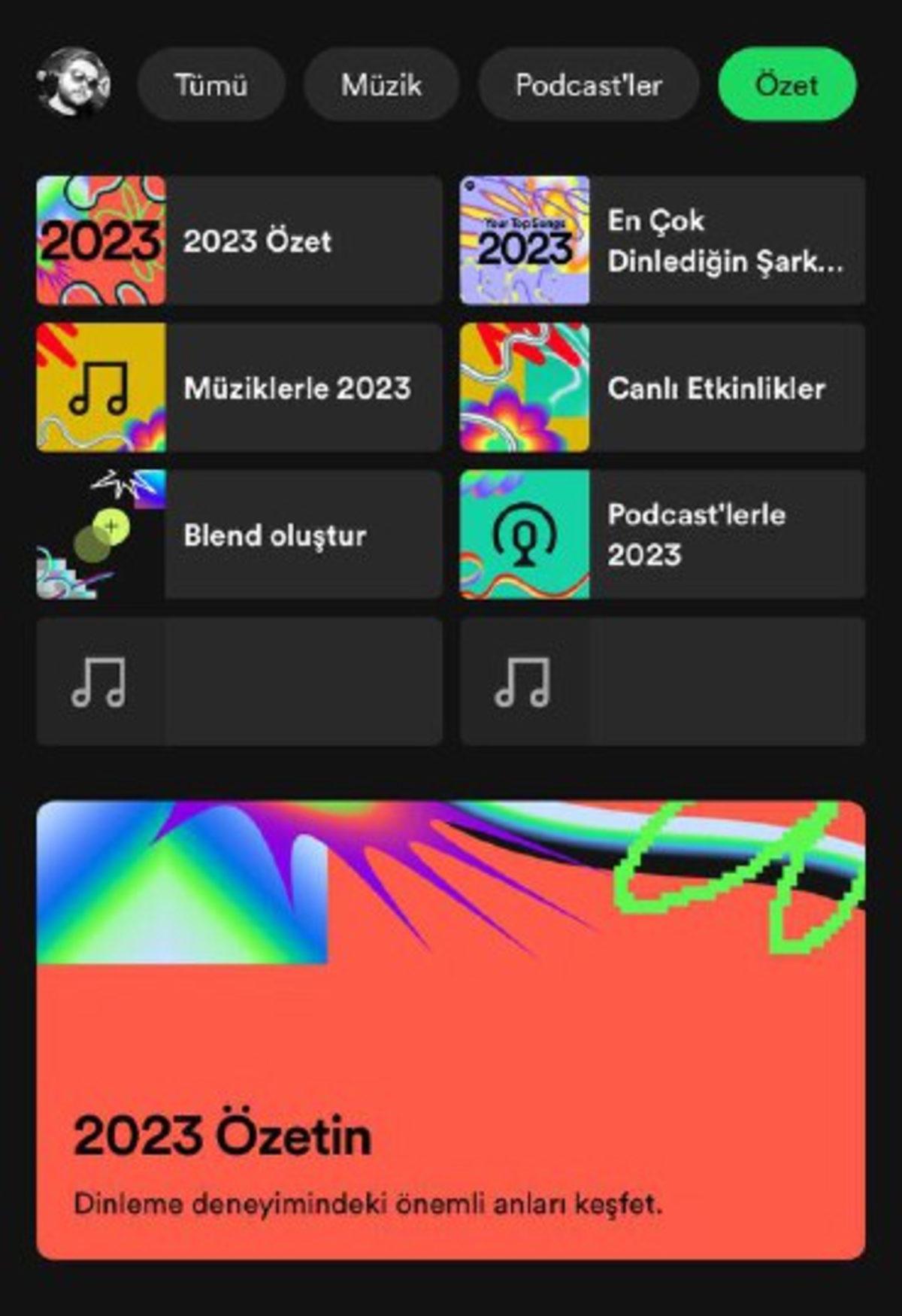This screenshot has width=902, height=1316.
Task: Toggle the Özet filter chip off
Action: tap(787, 85)
